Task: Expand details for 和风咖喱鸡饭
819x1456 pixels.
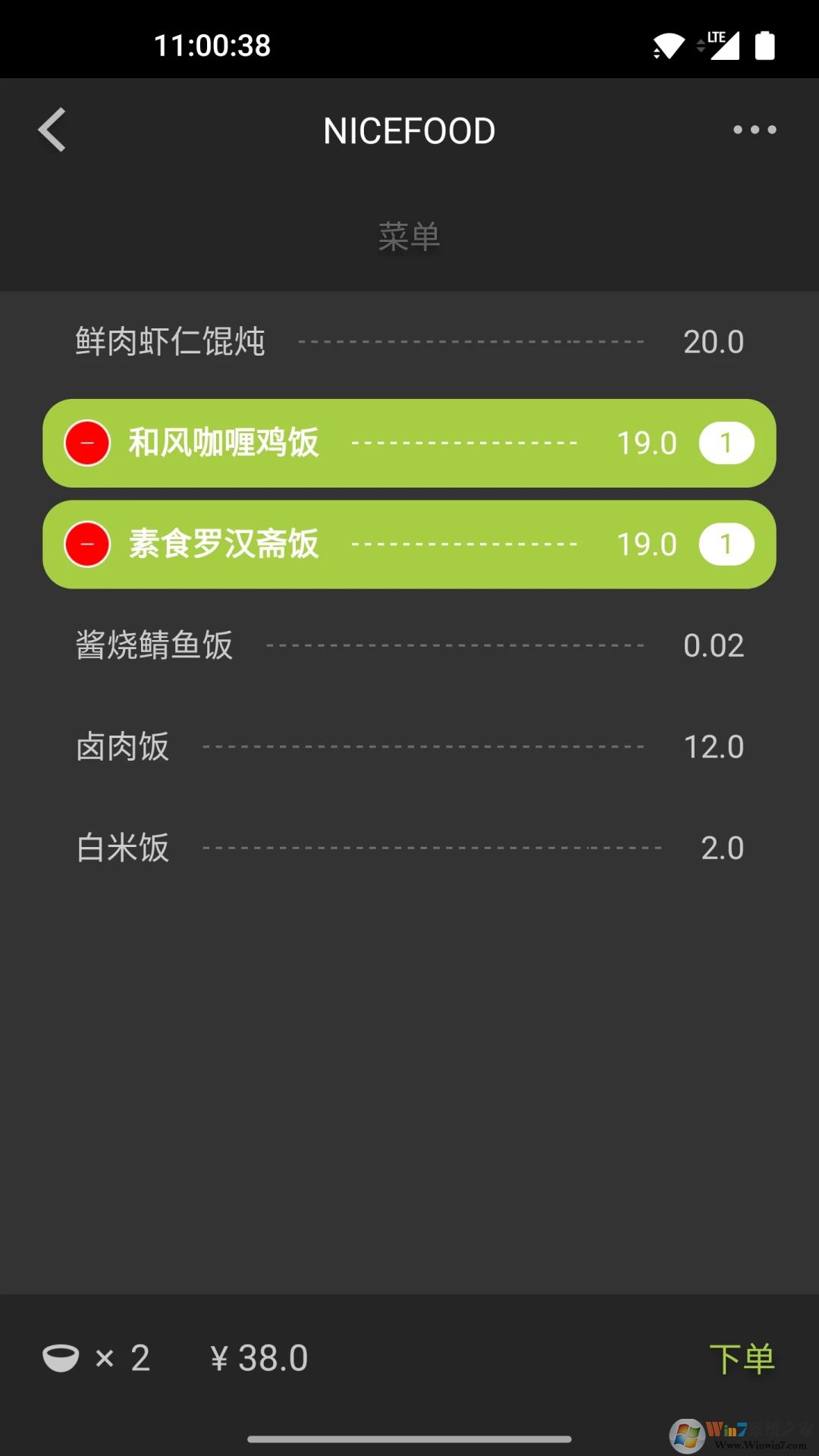Action: (x=409, y=442)
